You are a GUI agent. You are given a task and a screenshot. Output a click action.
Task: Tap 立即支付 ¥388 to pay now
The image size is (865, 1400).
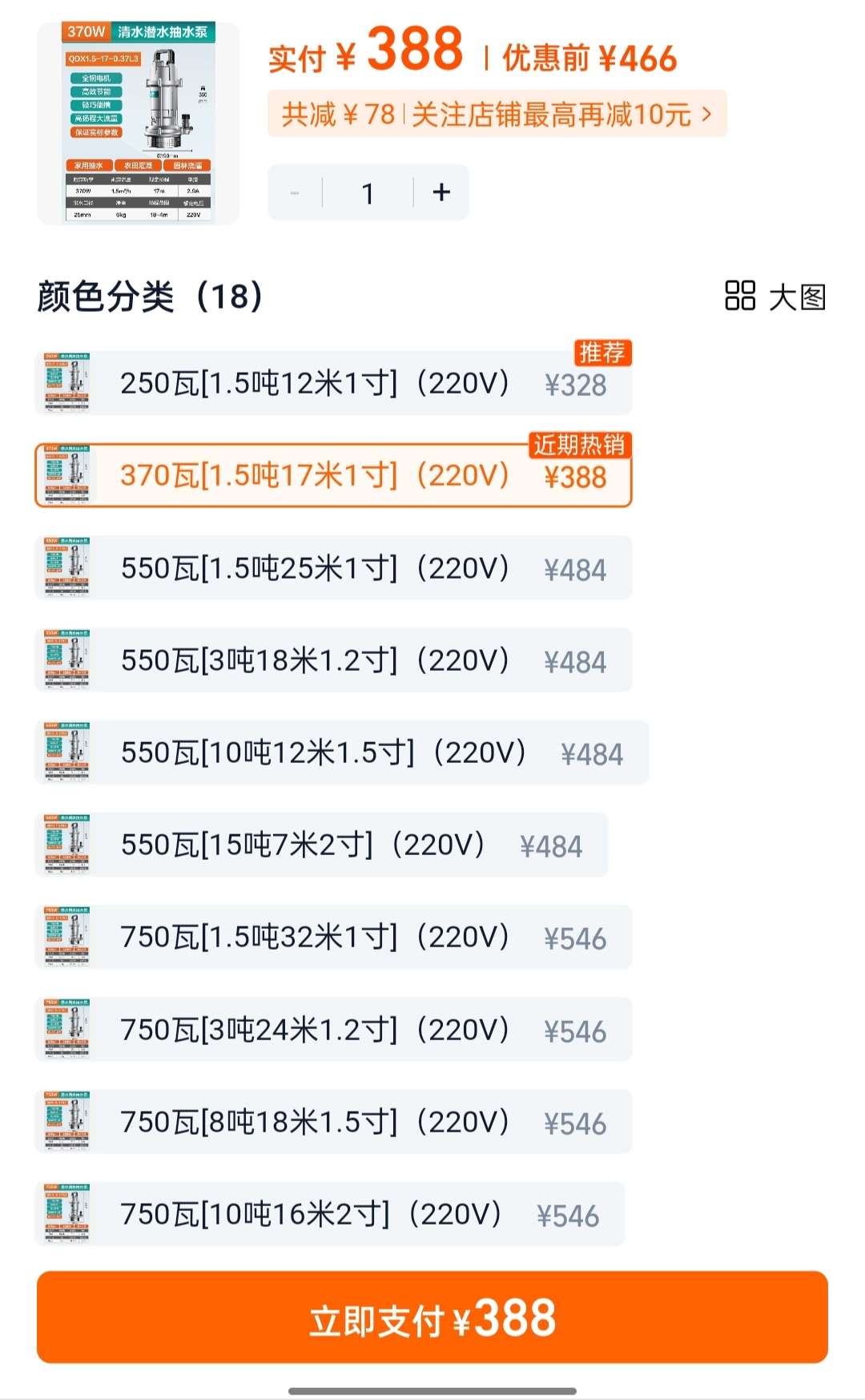(432, 1317)
